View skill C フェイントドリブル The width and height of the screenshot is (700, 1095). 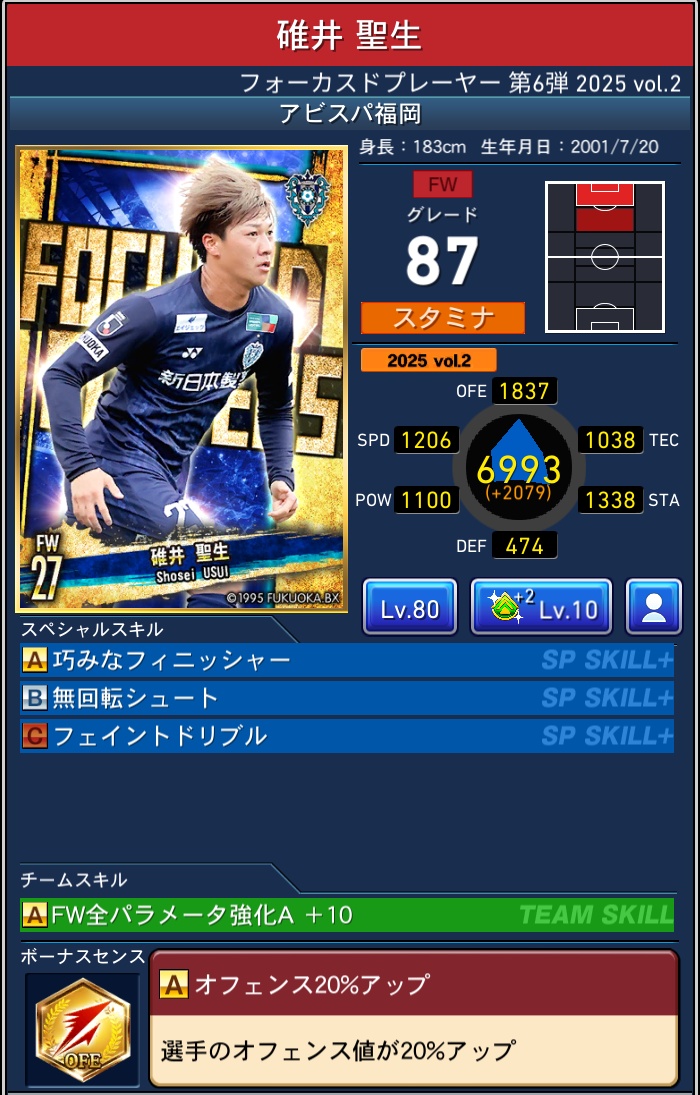346,736
